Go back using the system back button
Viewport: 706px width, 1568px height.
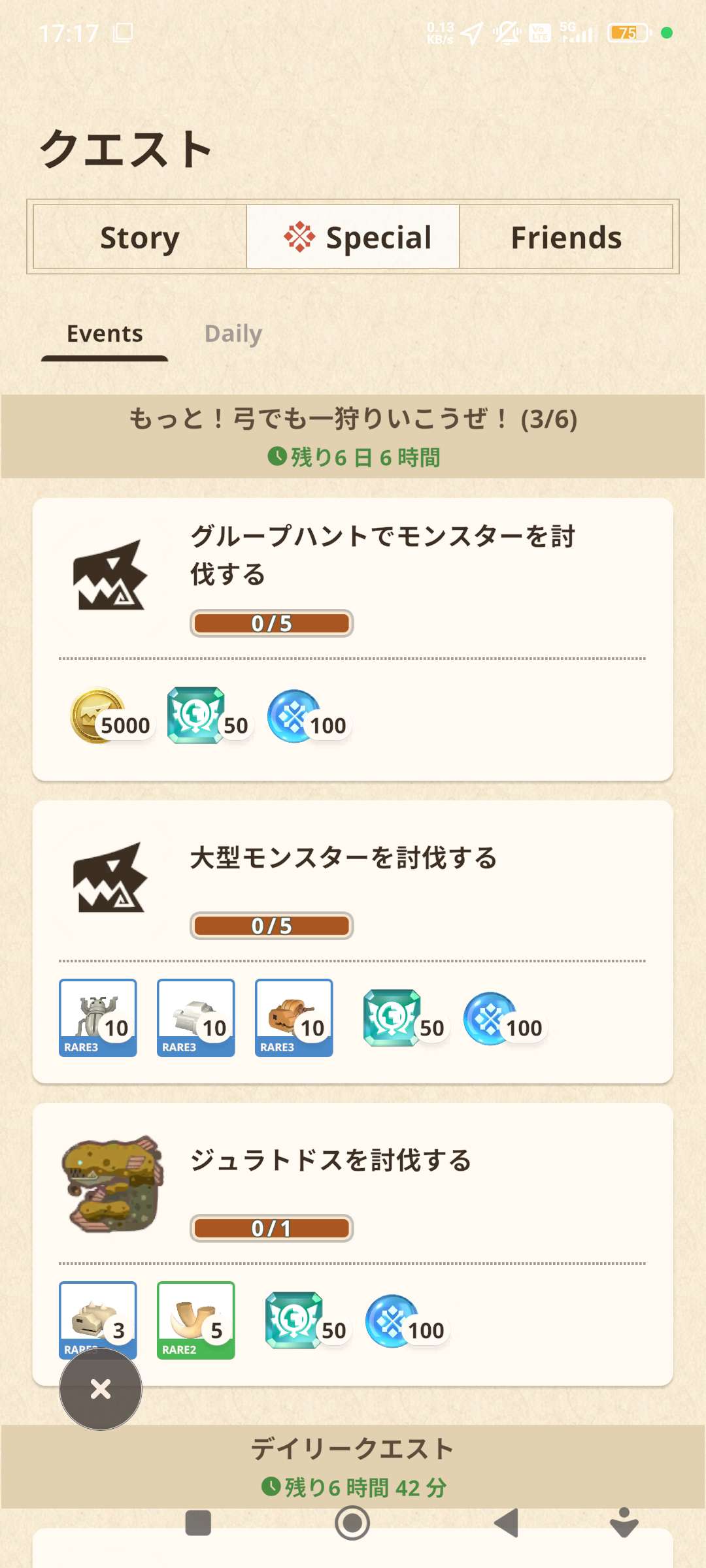point(507,1524)
